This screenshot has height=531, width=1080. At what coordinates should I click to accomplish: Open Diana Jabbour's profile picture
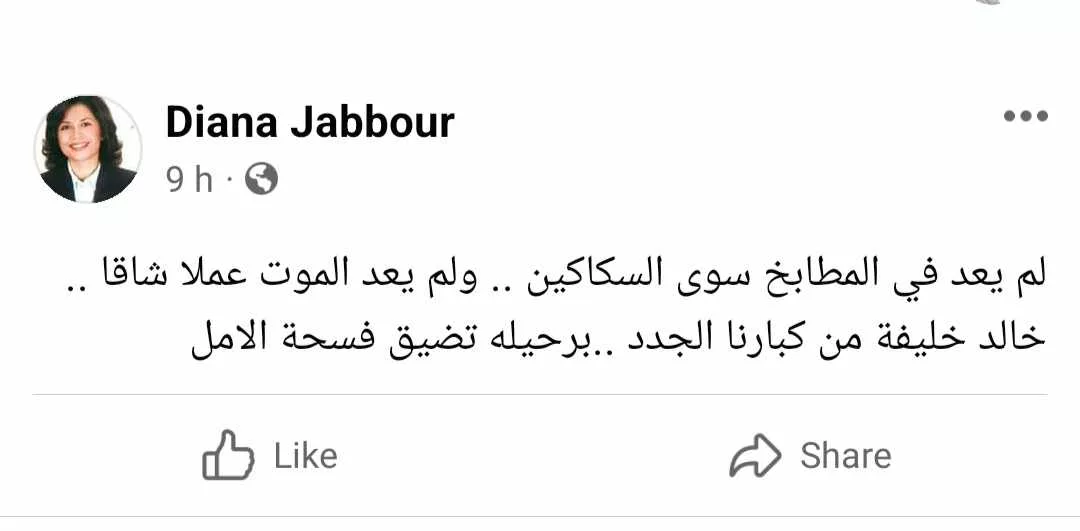(88, 150)
